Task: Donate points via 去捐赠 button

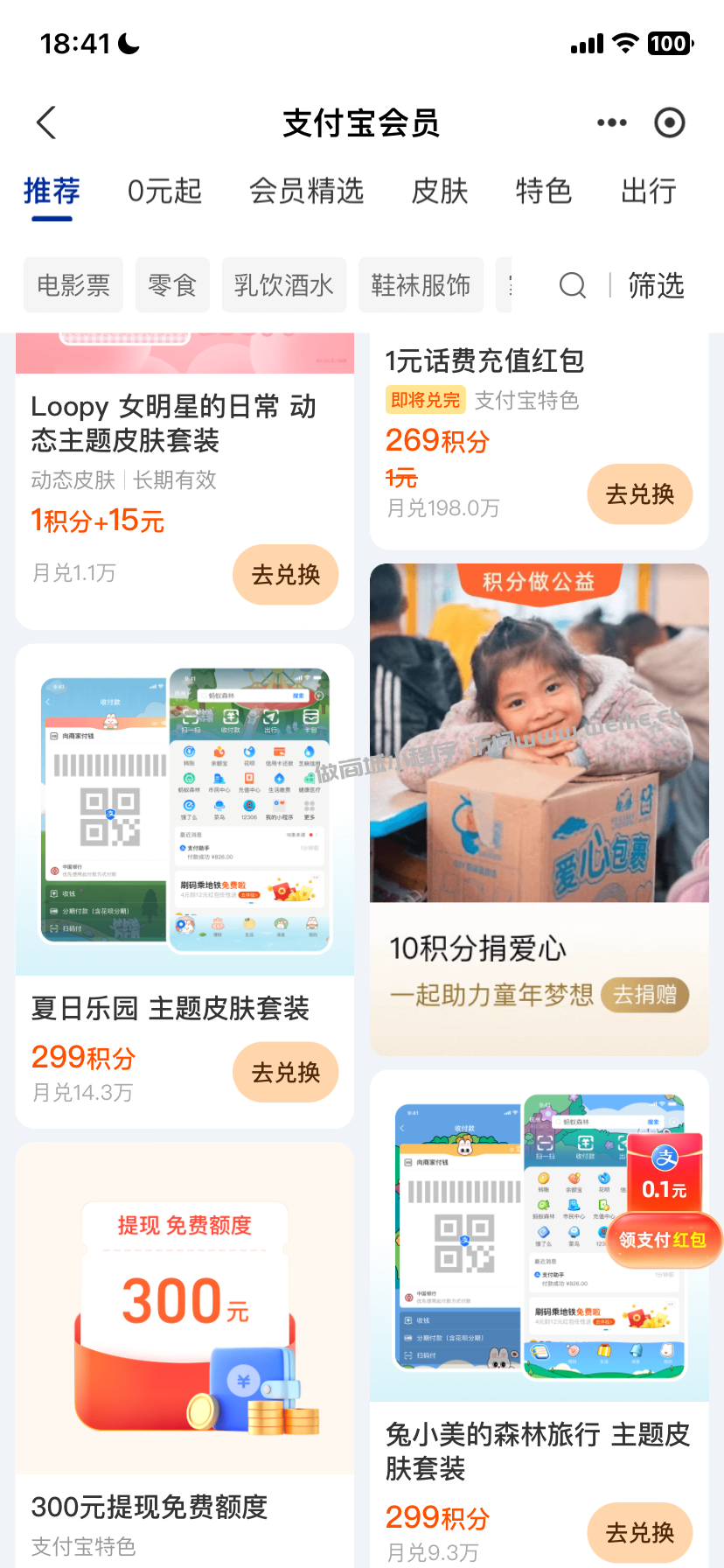Action: pos(644,995)
